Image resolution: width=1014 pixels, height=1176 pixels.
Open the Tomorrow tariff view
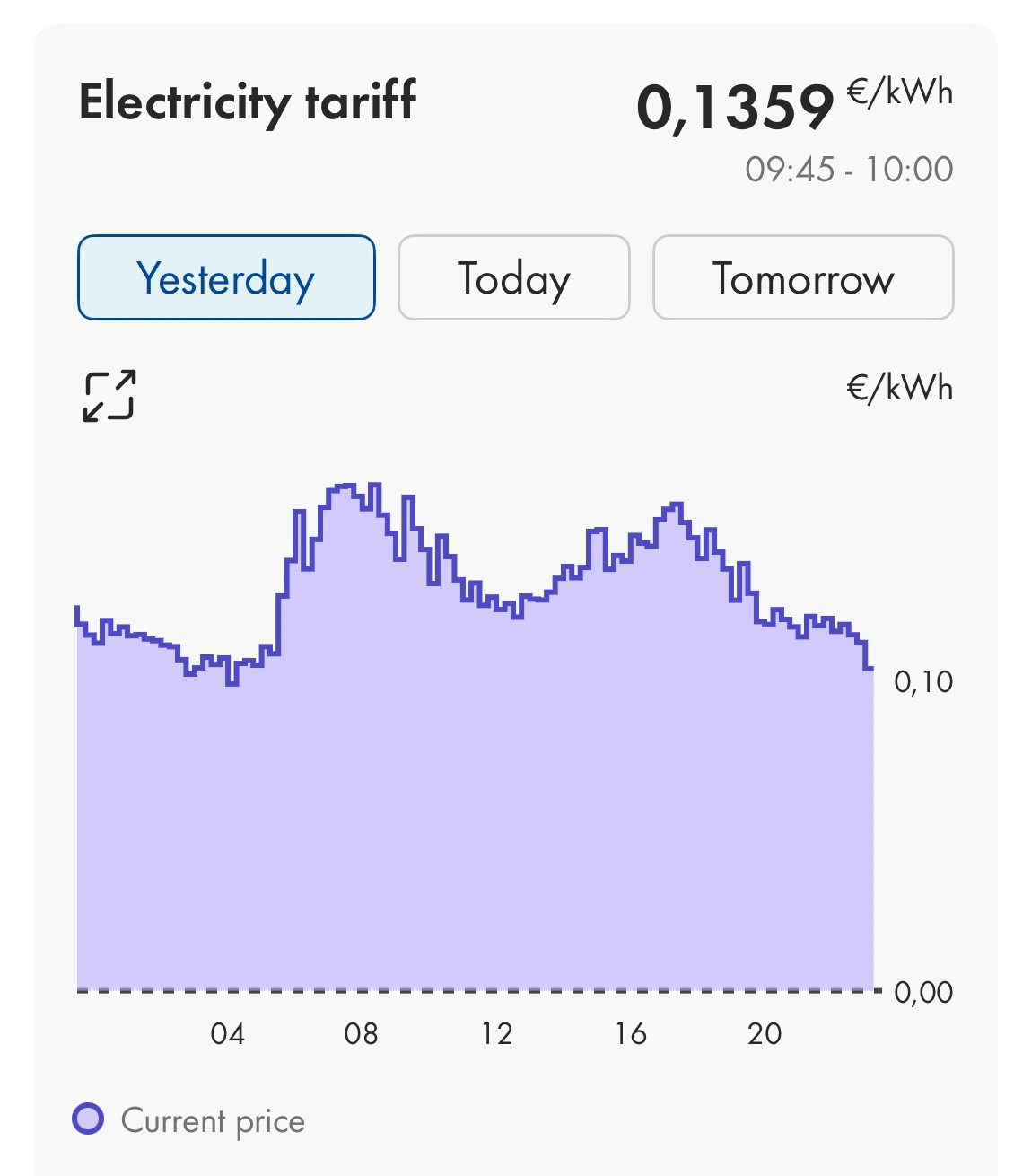tap(803, 278)
